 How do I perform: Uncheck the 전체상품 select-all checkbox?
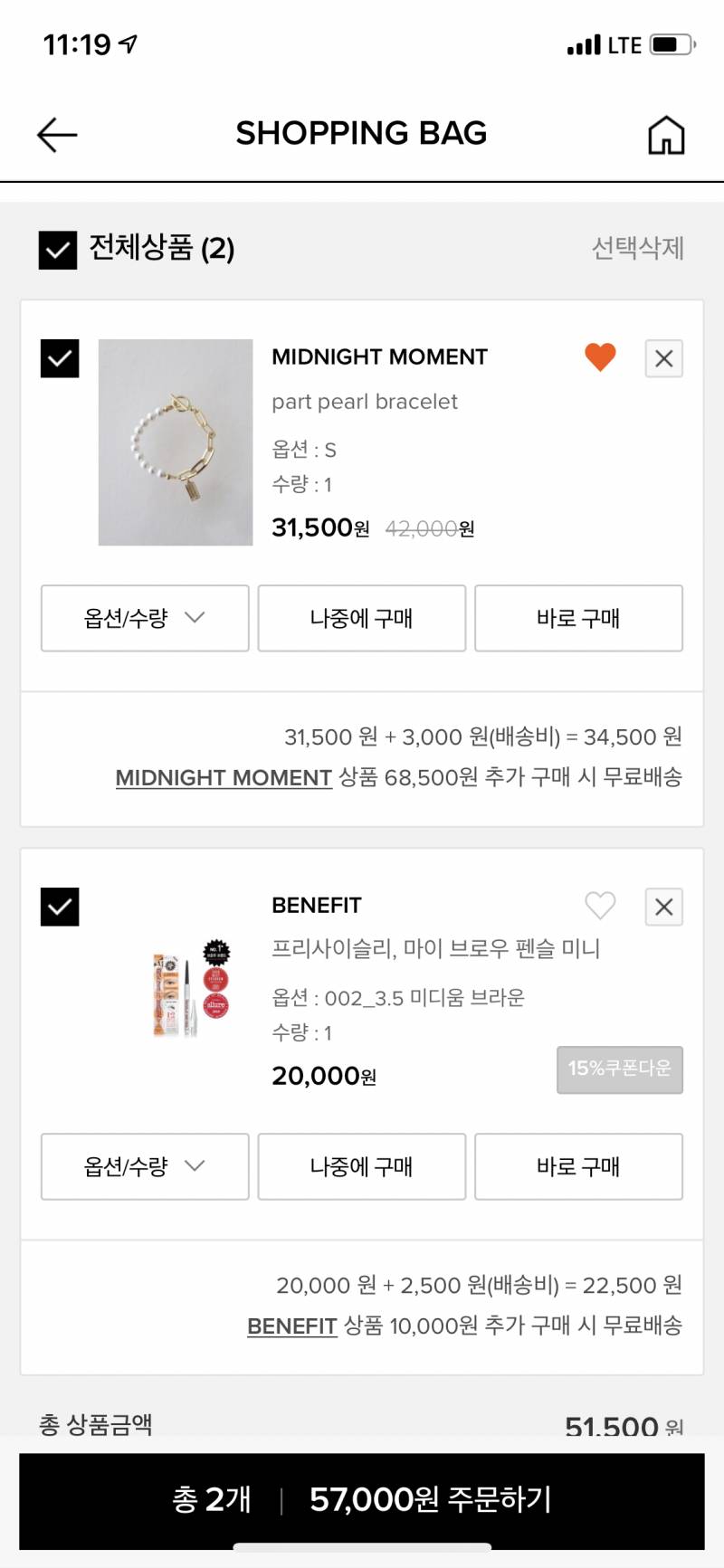57,249
